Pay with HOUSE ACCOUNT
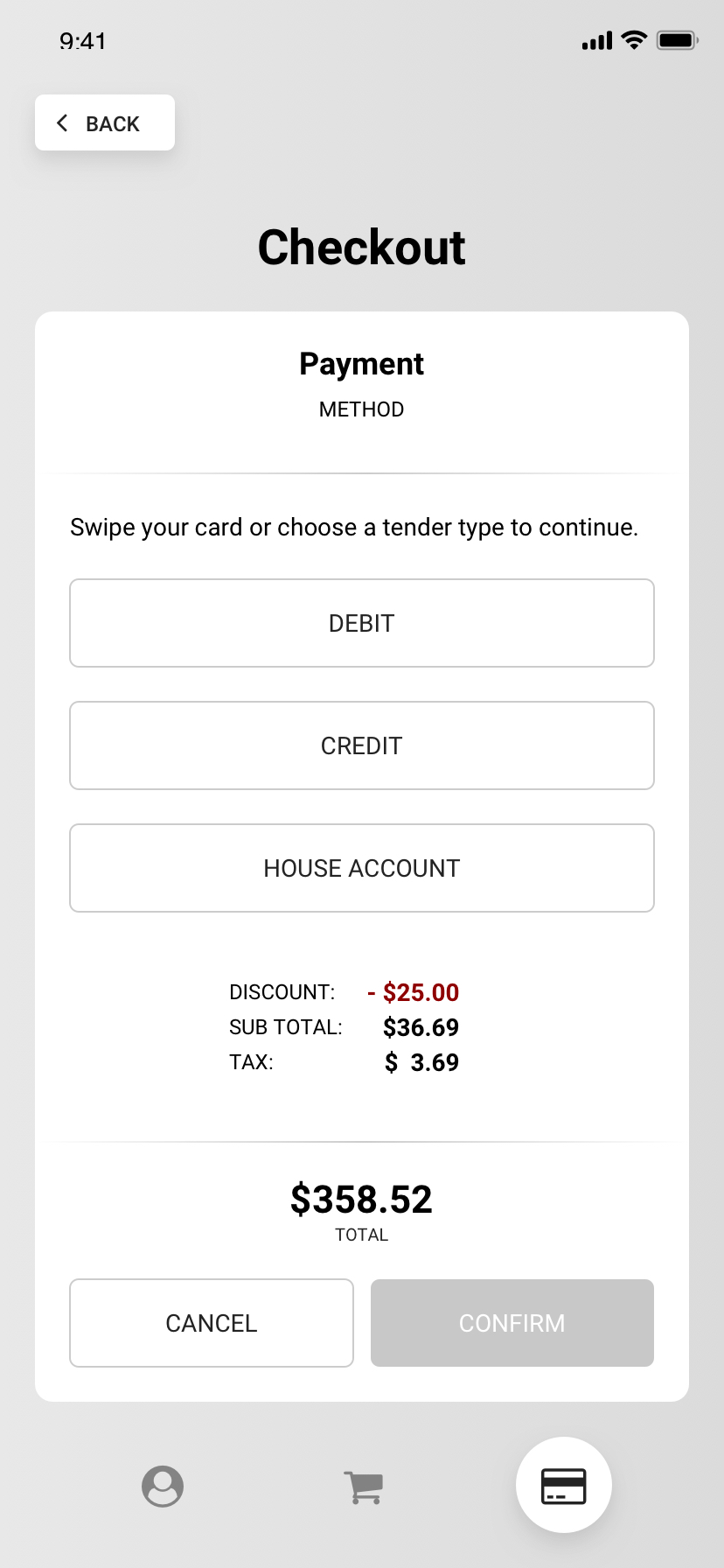 tap(362, 868)
